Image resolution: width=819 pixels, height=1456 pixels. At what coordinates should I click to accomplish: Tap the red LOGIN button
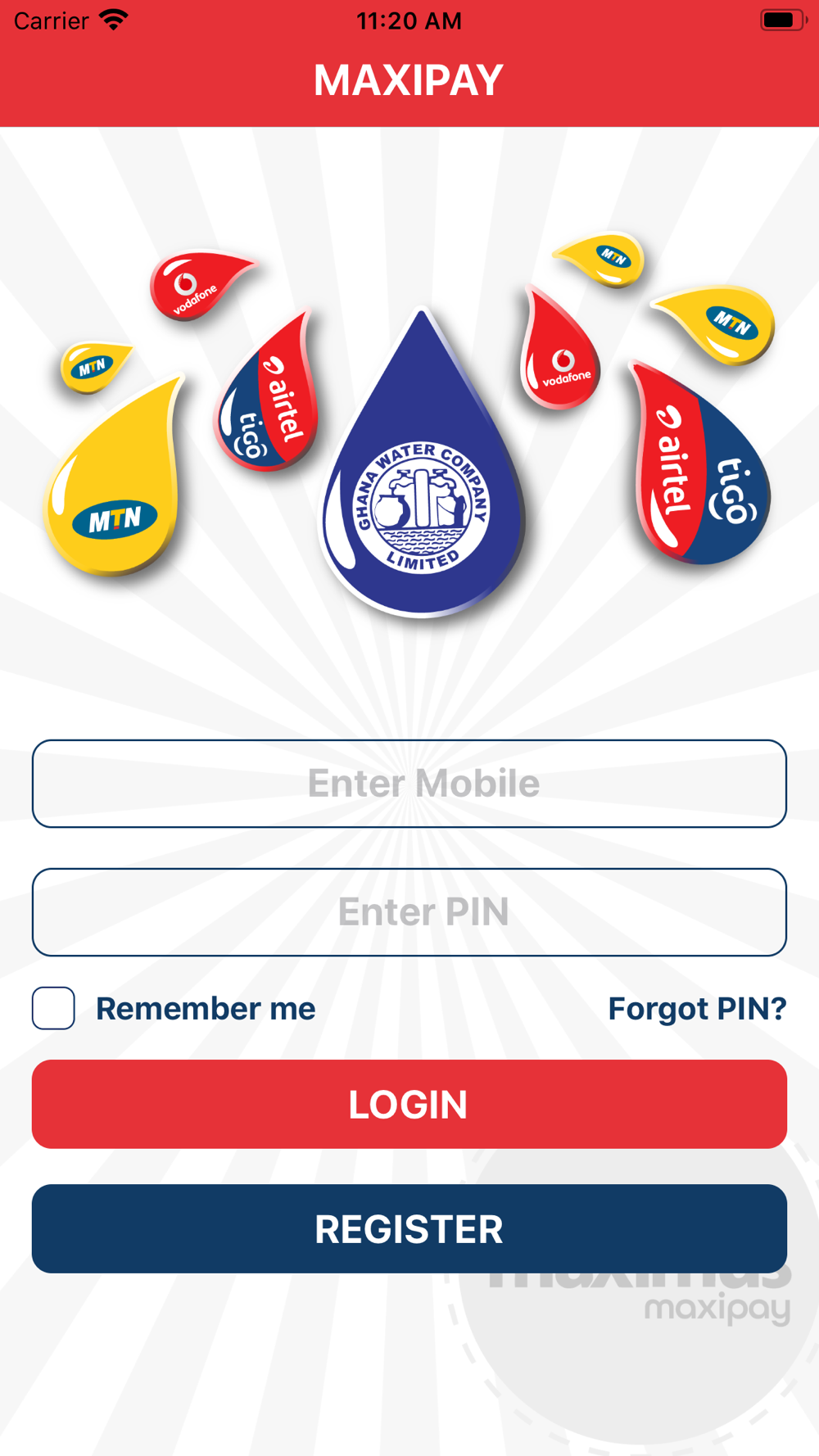pyautogui.click(x=409, y=1104)
